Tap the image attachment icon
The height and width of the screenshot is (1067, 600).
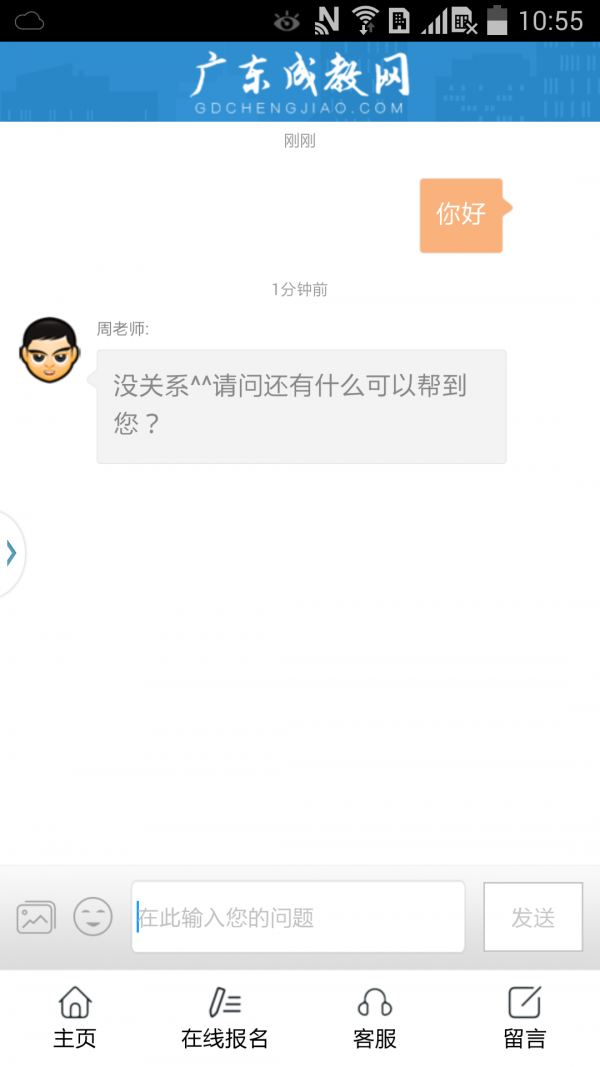pos(36,917)
